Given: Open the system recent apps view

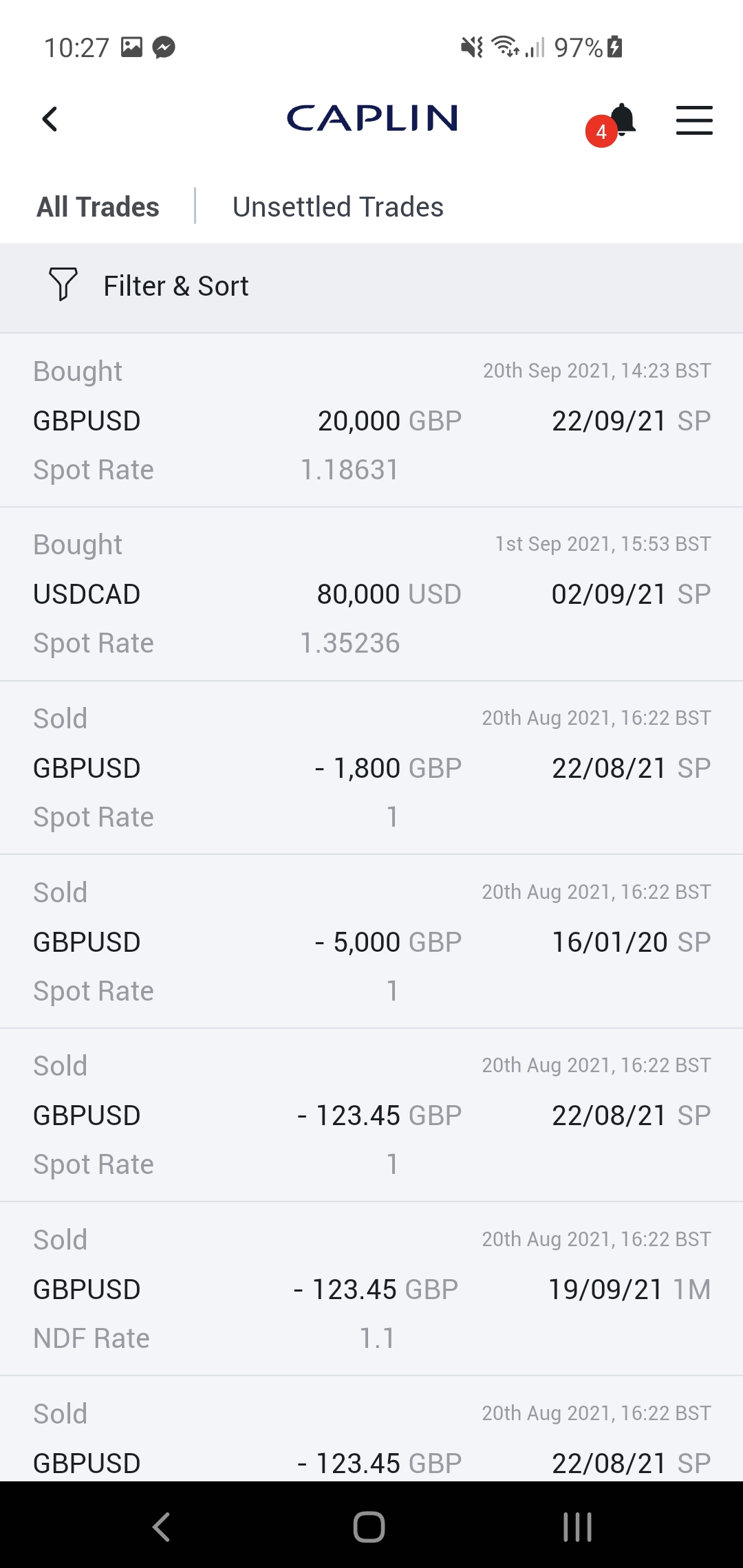Looking at the screenshot, I should (x=577, y=1527).
